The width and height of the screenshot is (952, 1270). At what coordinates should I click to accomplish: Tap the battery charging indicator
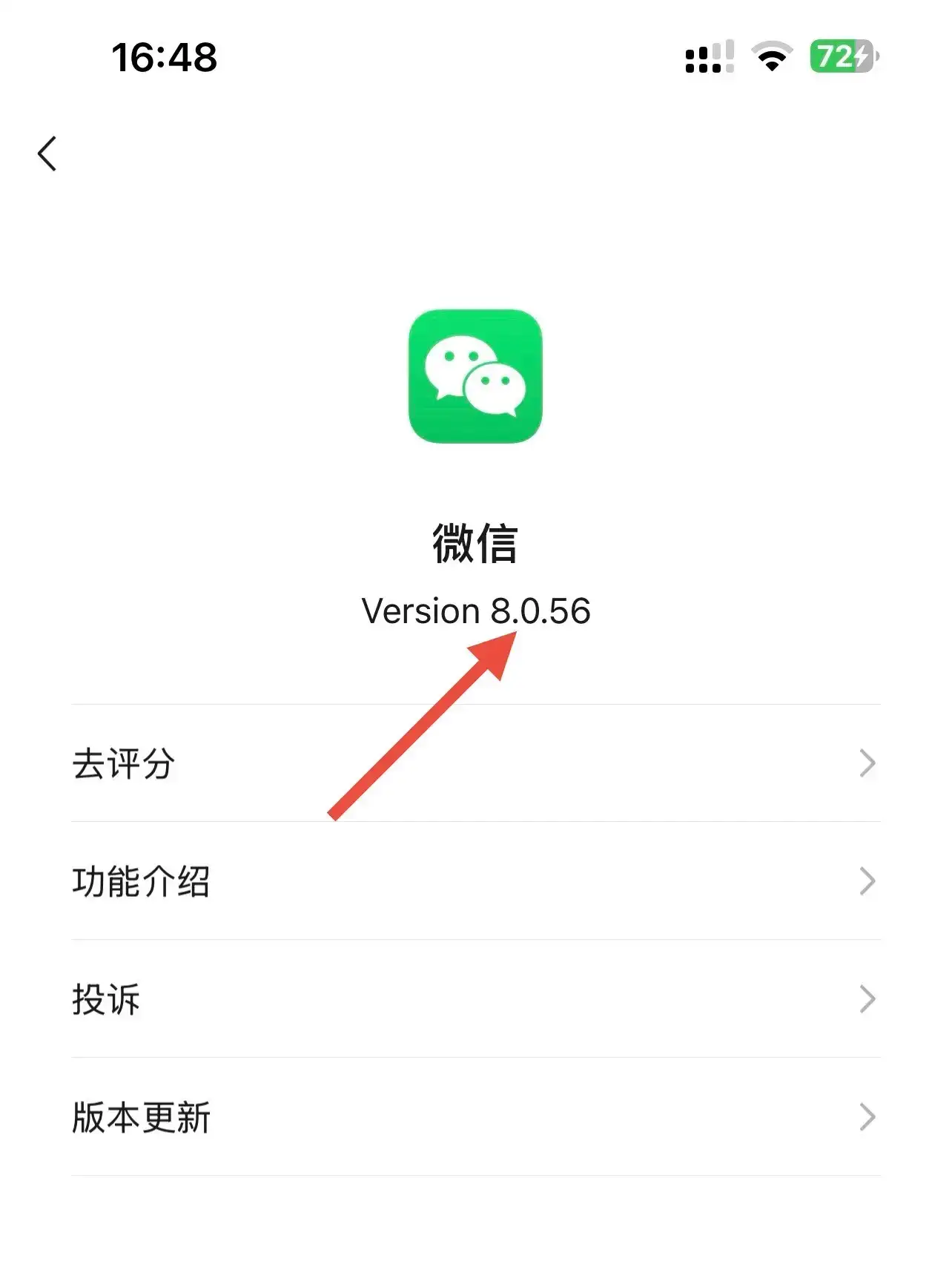tap(842, 56)
